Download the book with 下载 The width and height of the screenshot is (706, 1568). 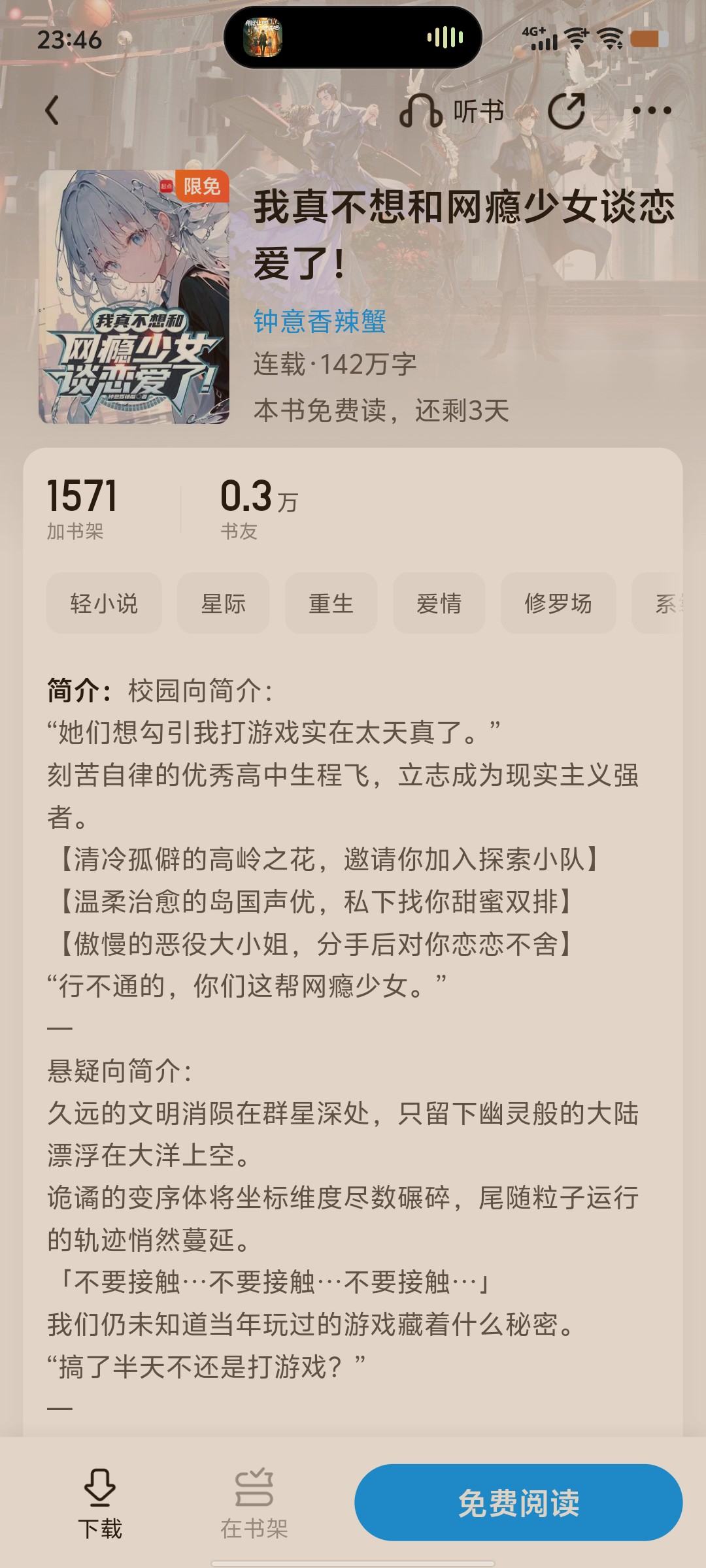click(x=100, y=1501)
